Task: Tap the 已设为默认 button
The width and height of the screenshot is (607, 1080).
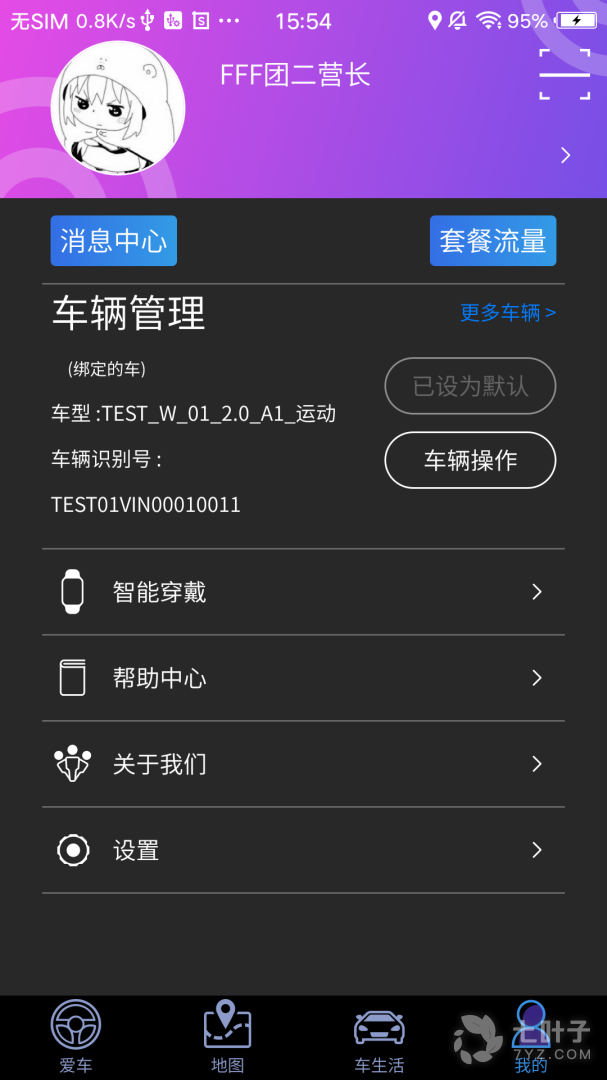Action: point(470,386)
